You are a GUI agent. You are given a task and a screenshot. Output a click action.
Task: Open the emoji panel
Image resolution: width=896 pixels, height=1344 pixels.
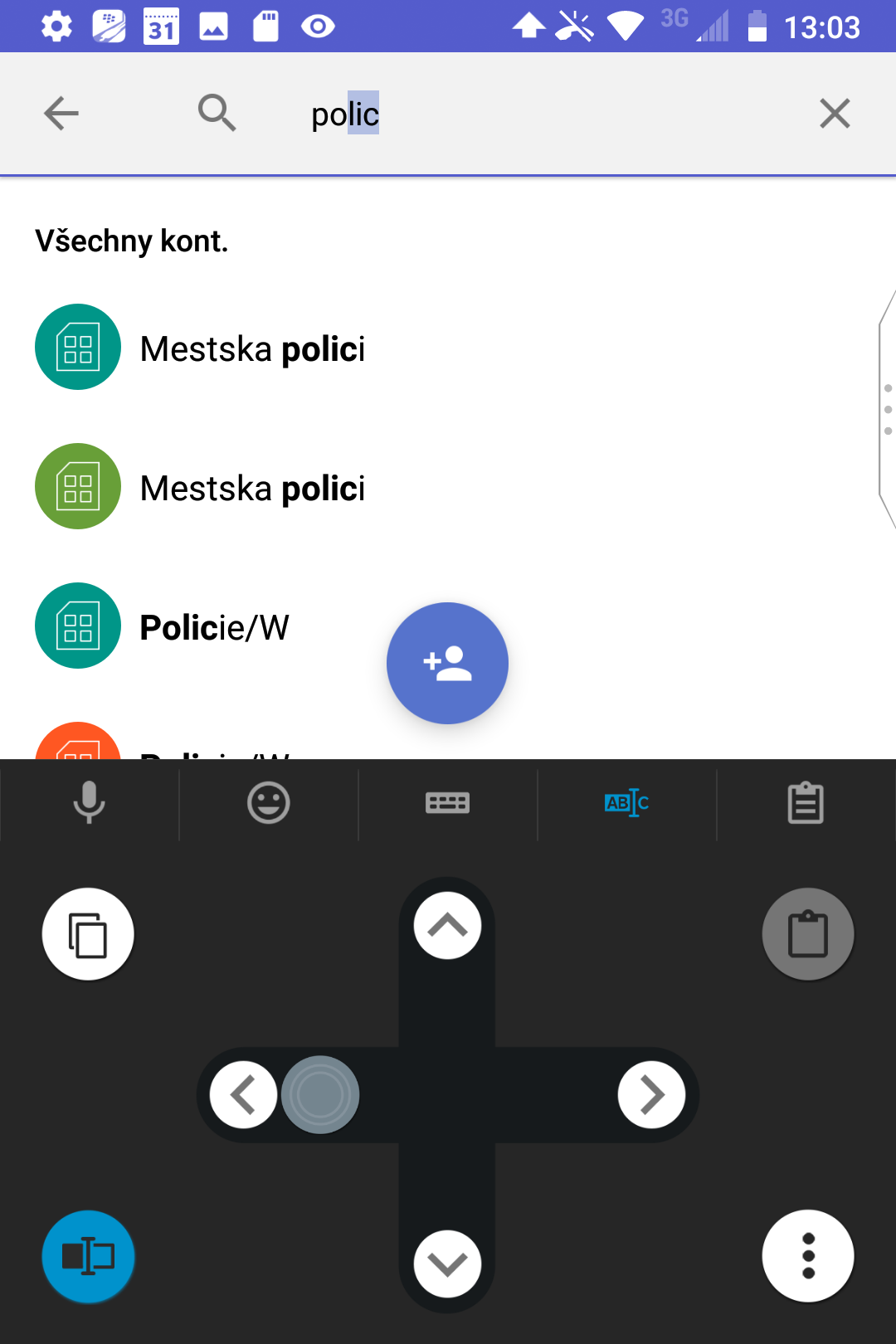pyautogui.click(x=268, y=803)
